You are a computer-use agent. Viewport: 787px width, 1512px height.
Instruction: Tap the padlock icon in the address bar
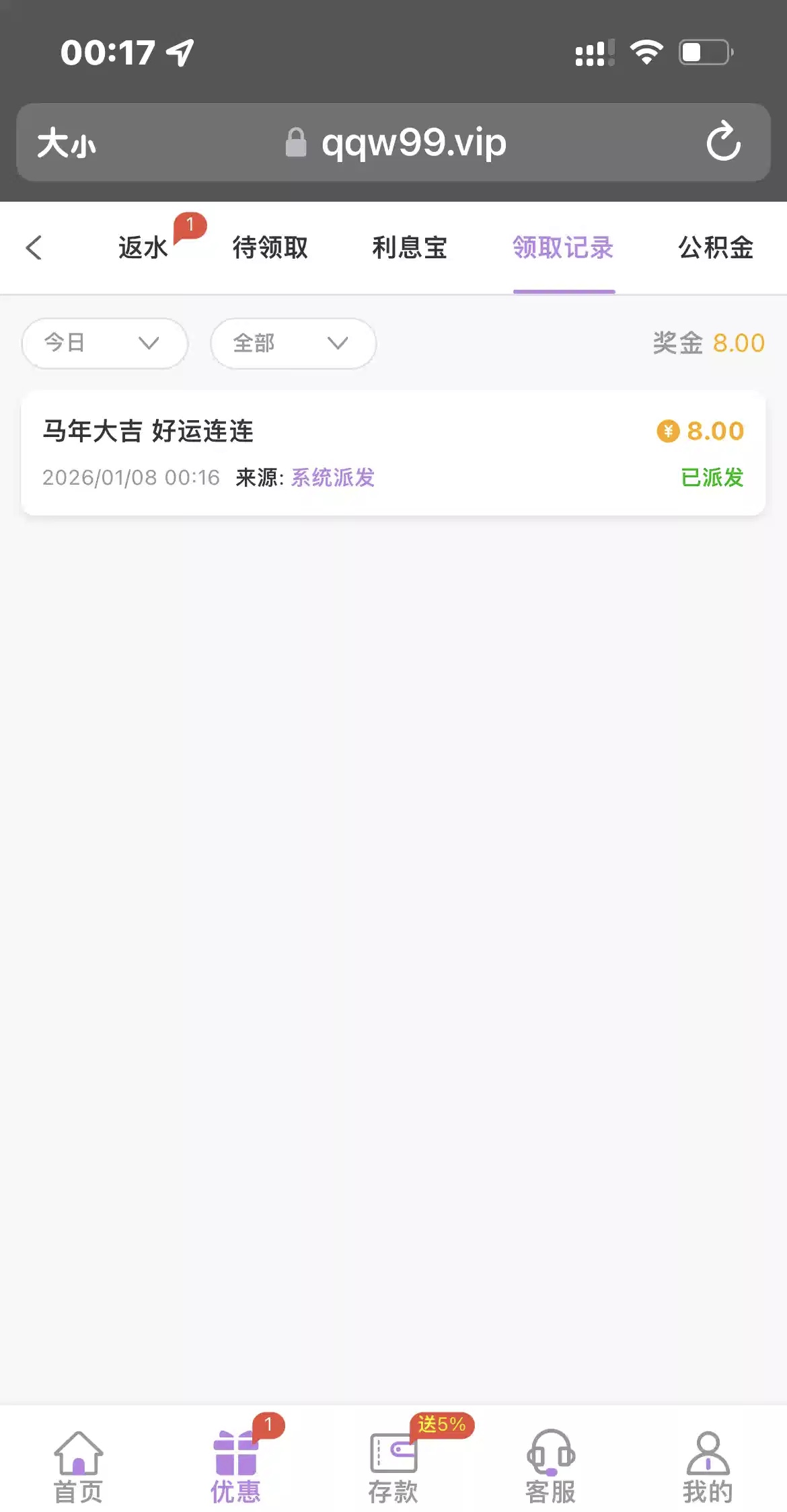click(x=295, y=141)
